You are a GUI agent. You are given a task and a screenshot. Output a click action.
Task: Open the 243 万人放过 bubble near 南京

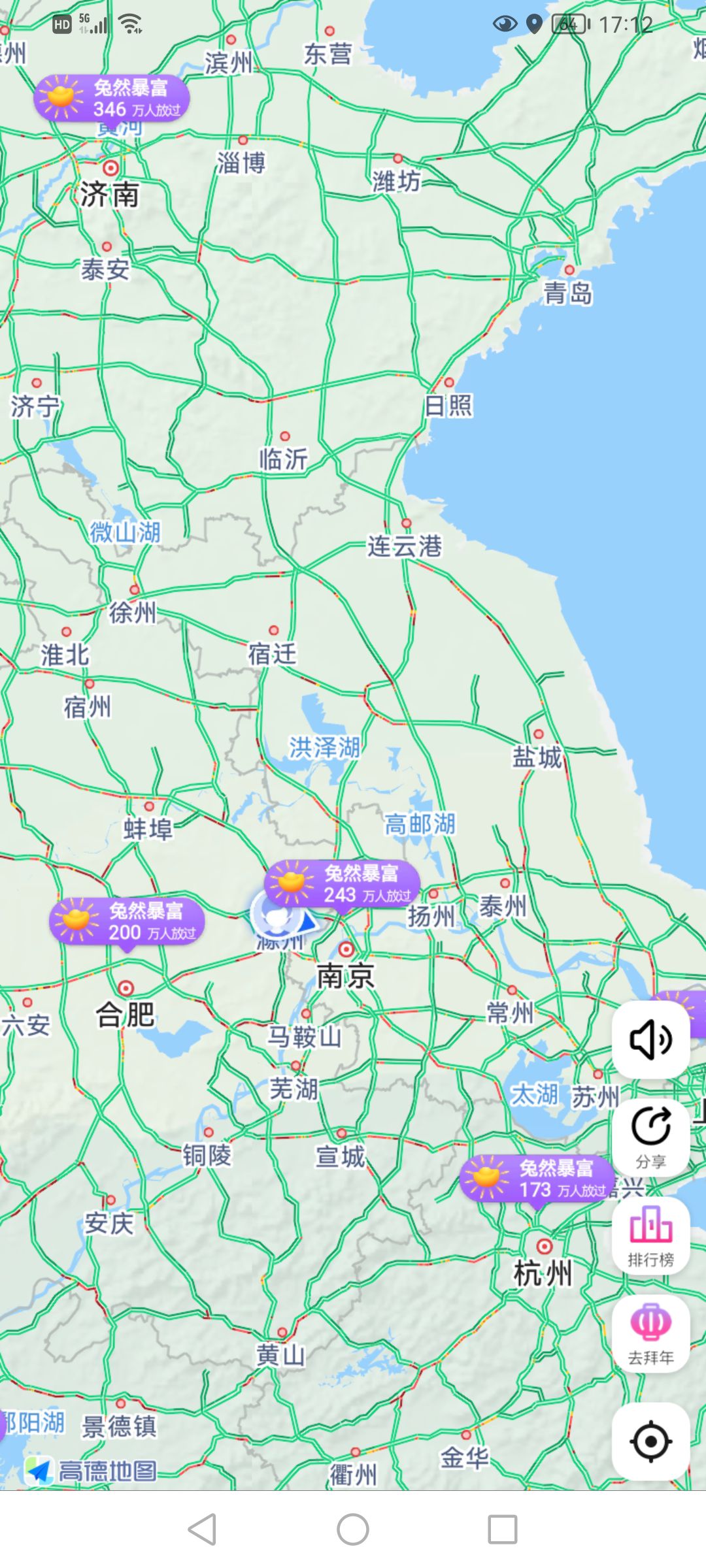tap(342, 883)
